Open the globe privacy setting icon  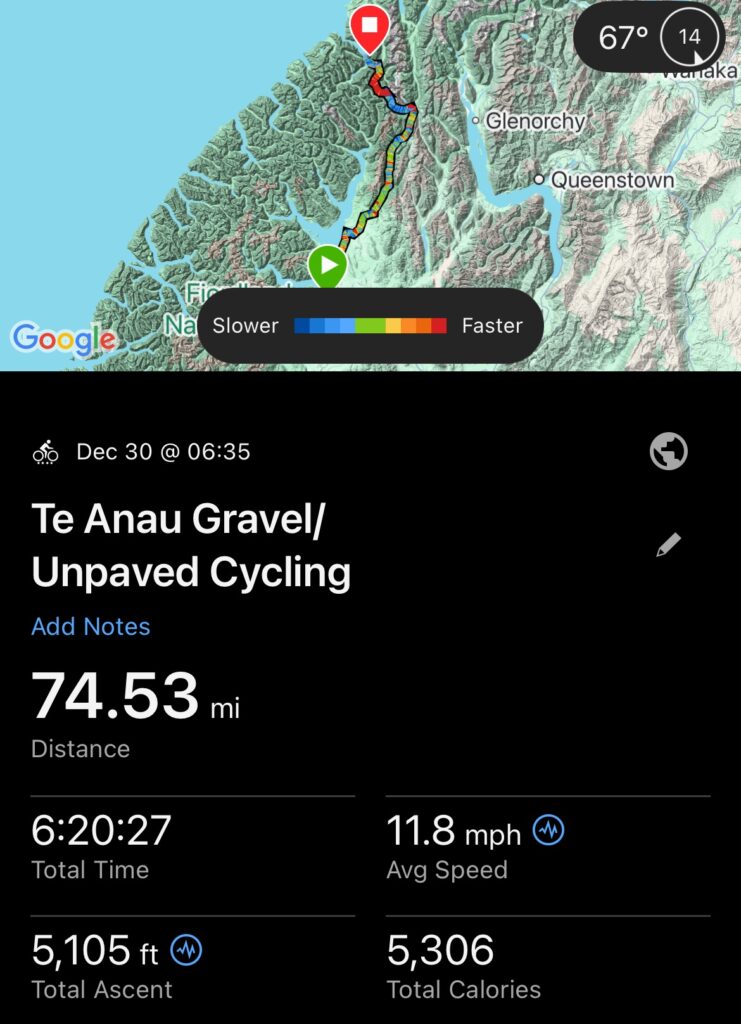(668, 452)
